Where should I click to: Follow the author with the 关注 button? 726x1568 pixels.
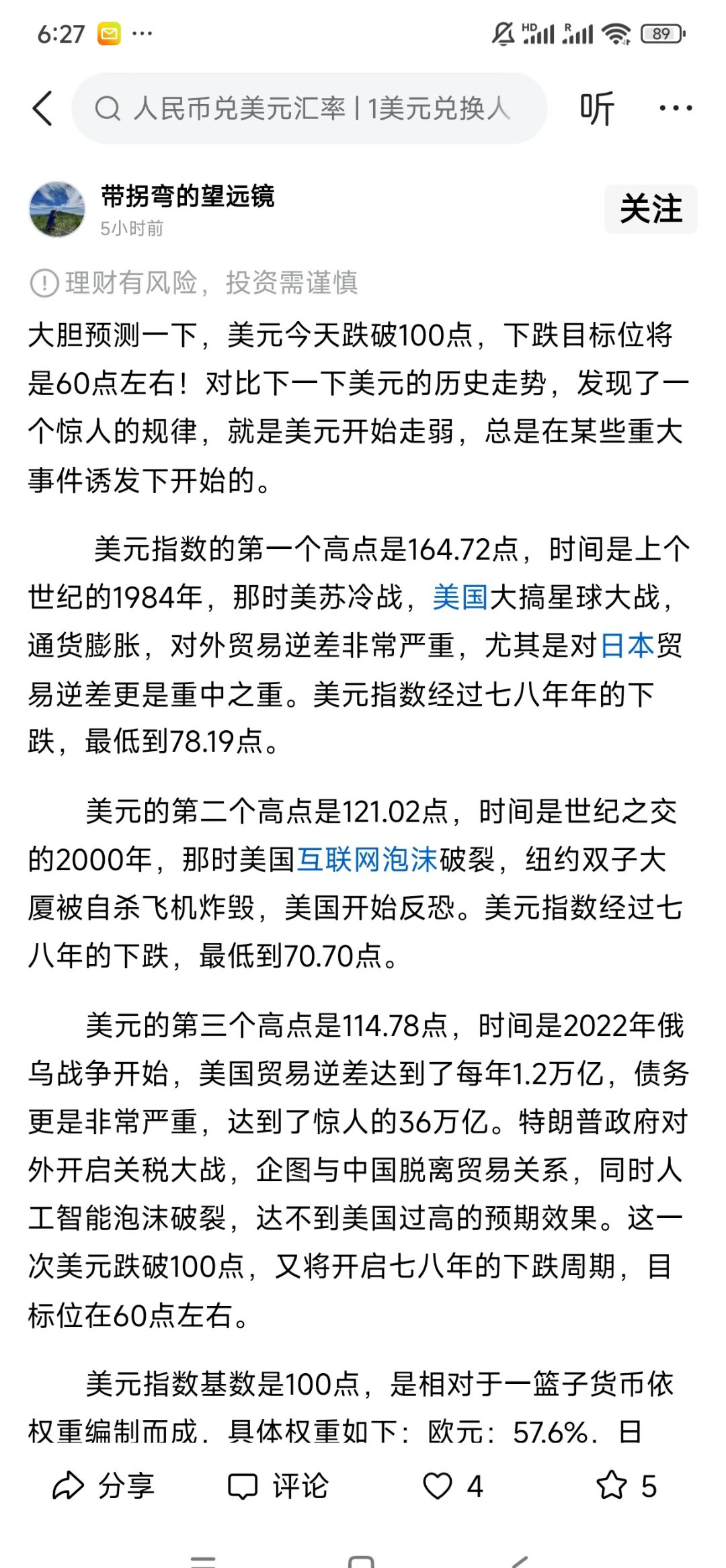650,209
